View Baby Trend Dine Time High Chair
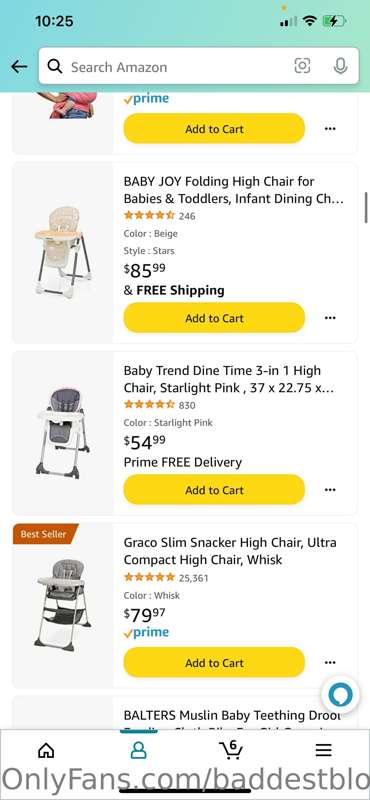Screen dimensions: 370x800 coord(229,379)
